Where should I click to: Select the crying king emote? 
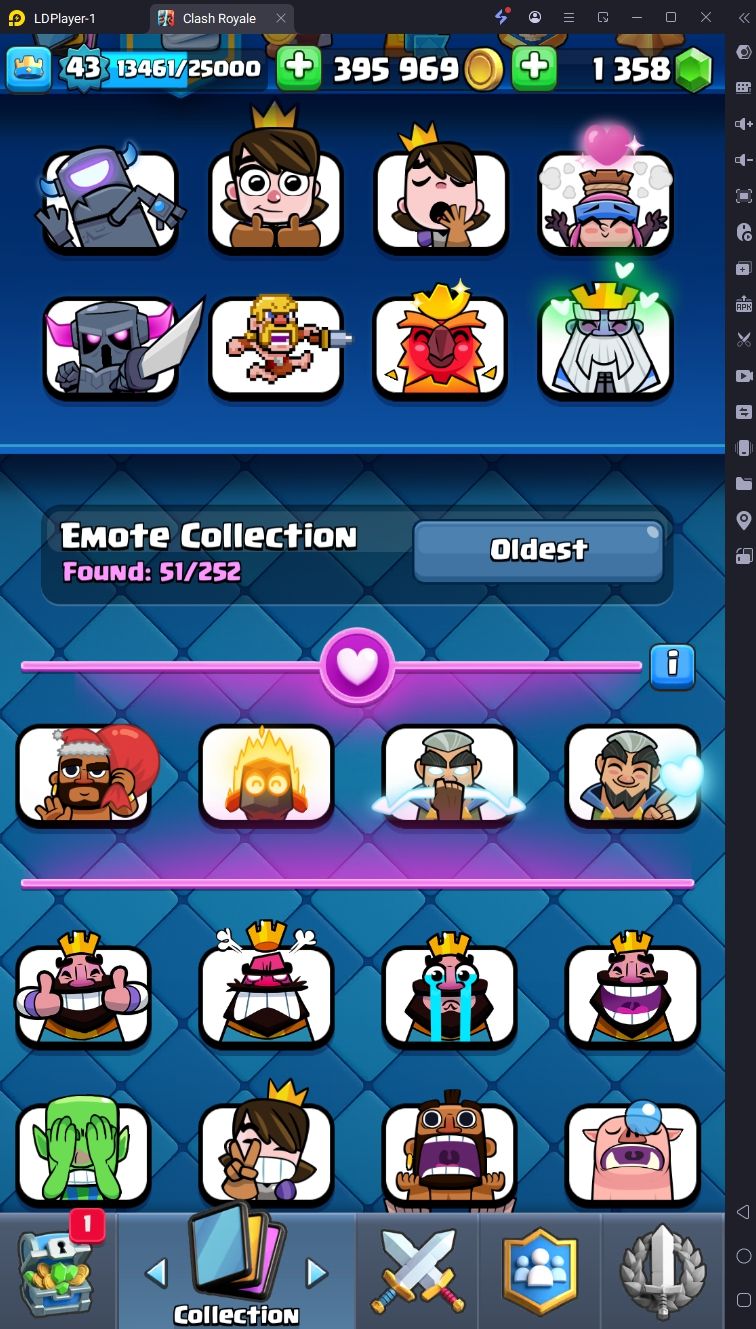449,994
